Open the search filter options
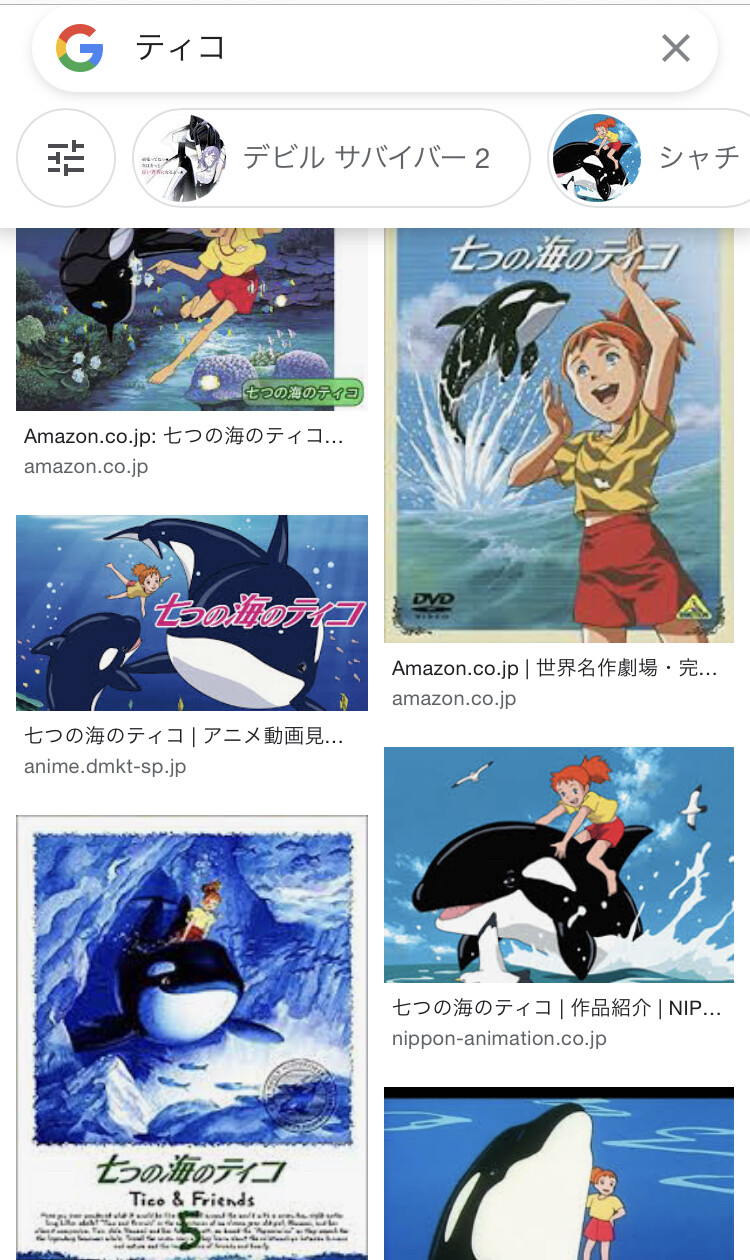This screenshot has width=750, height=1260. pyautogui.click(x=66, y=158)
